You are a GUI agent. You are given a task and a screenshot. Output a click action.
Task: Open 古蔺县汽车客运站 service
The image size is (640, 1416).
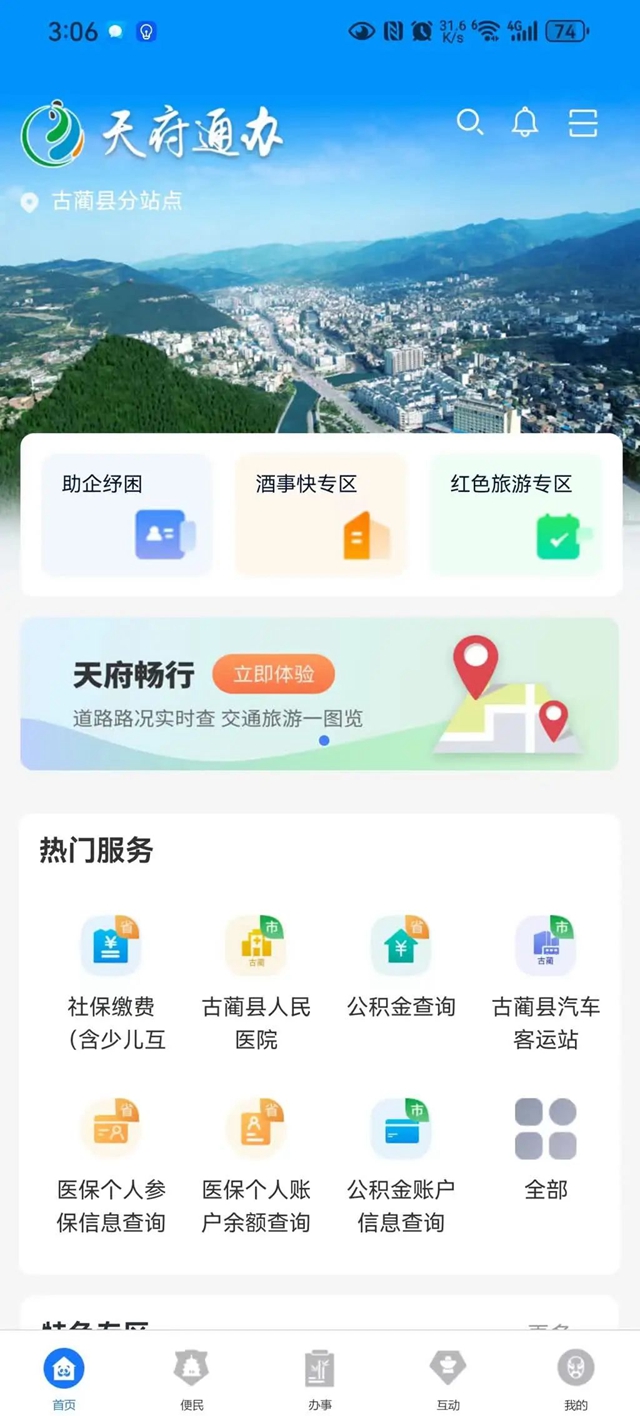(x=546, y=981)
